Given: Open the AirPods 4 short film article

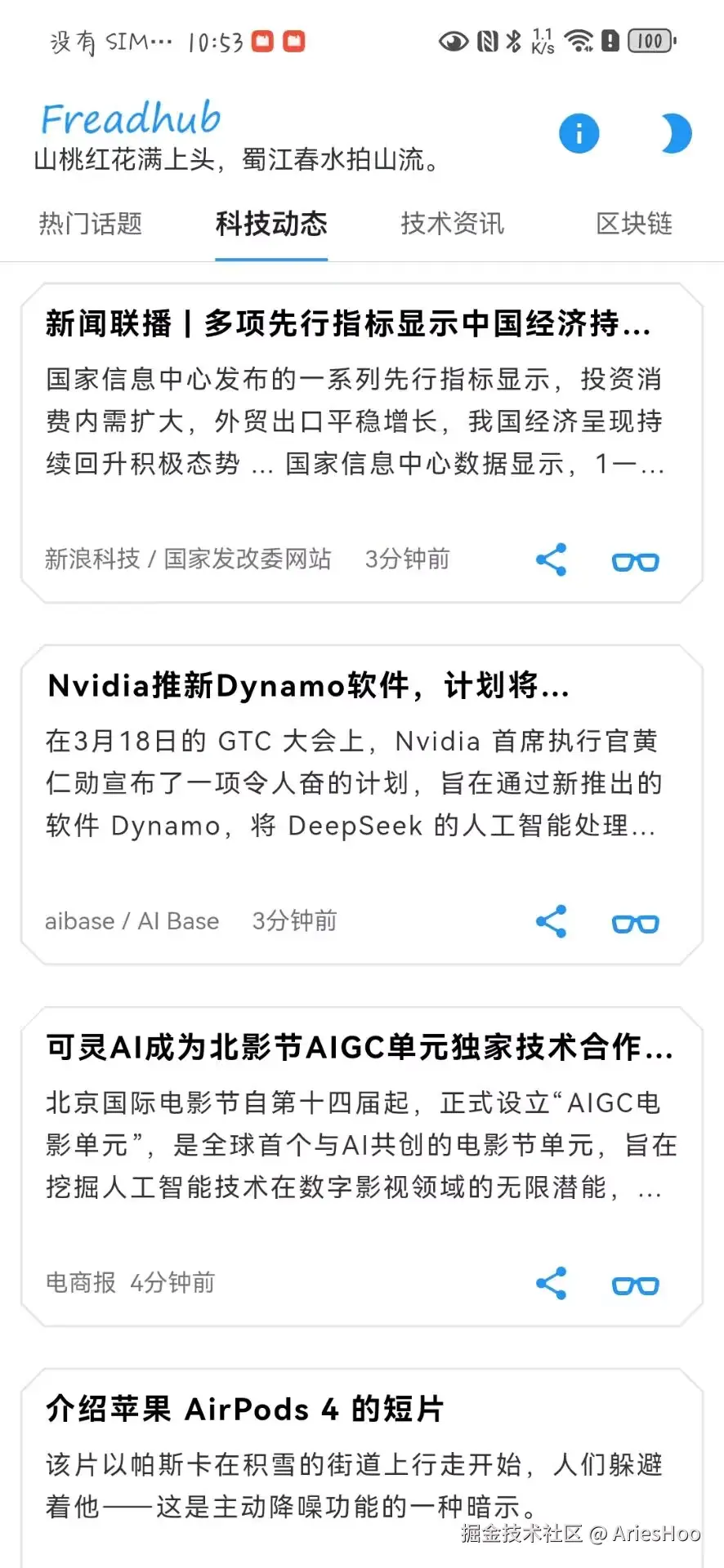Looking at the screenshot, I should coord(245,1410).
